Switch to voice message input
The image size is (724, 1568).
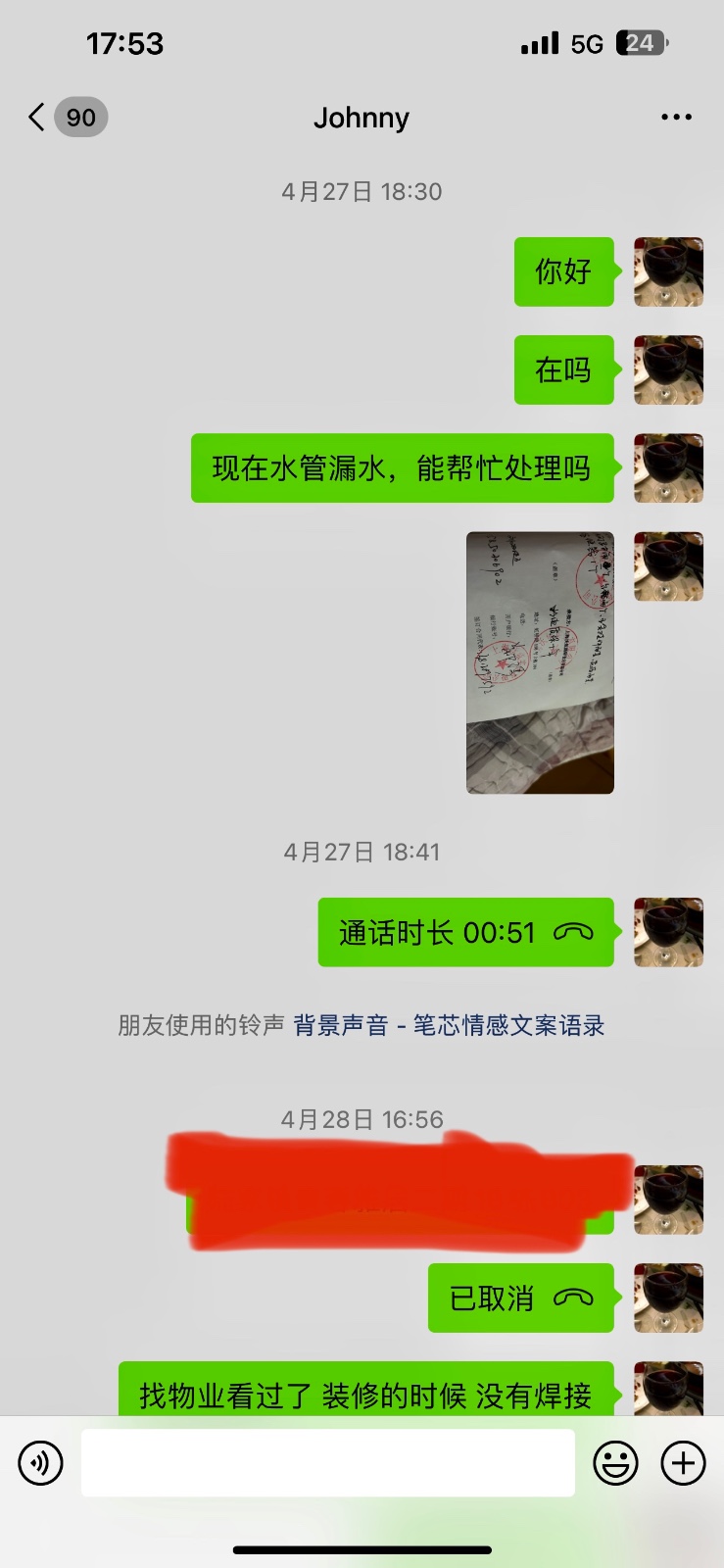click(x=41, y=1463)
